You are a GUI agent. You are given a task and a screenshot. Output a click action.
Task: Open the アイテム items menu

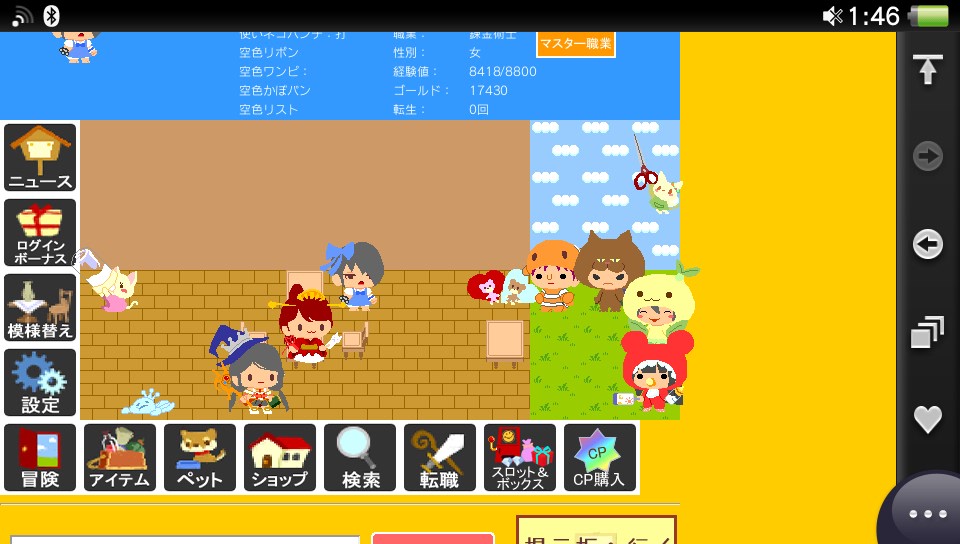pos(120,457)
